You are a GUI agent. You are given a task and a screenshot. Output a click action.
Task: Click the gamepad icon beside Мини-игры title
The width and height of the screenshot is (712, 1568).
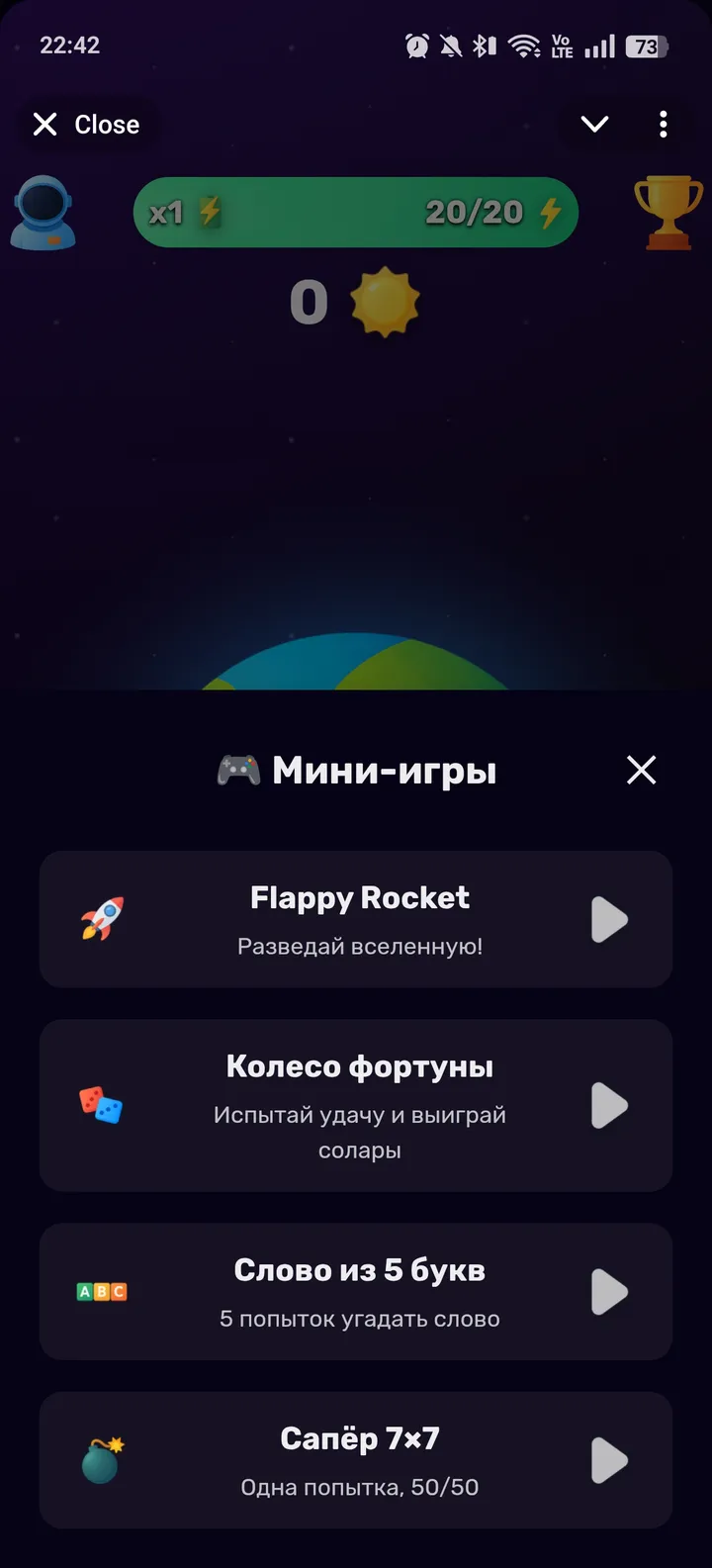237,770
